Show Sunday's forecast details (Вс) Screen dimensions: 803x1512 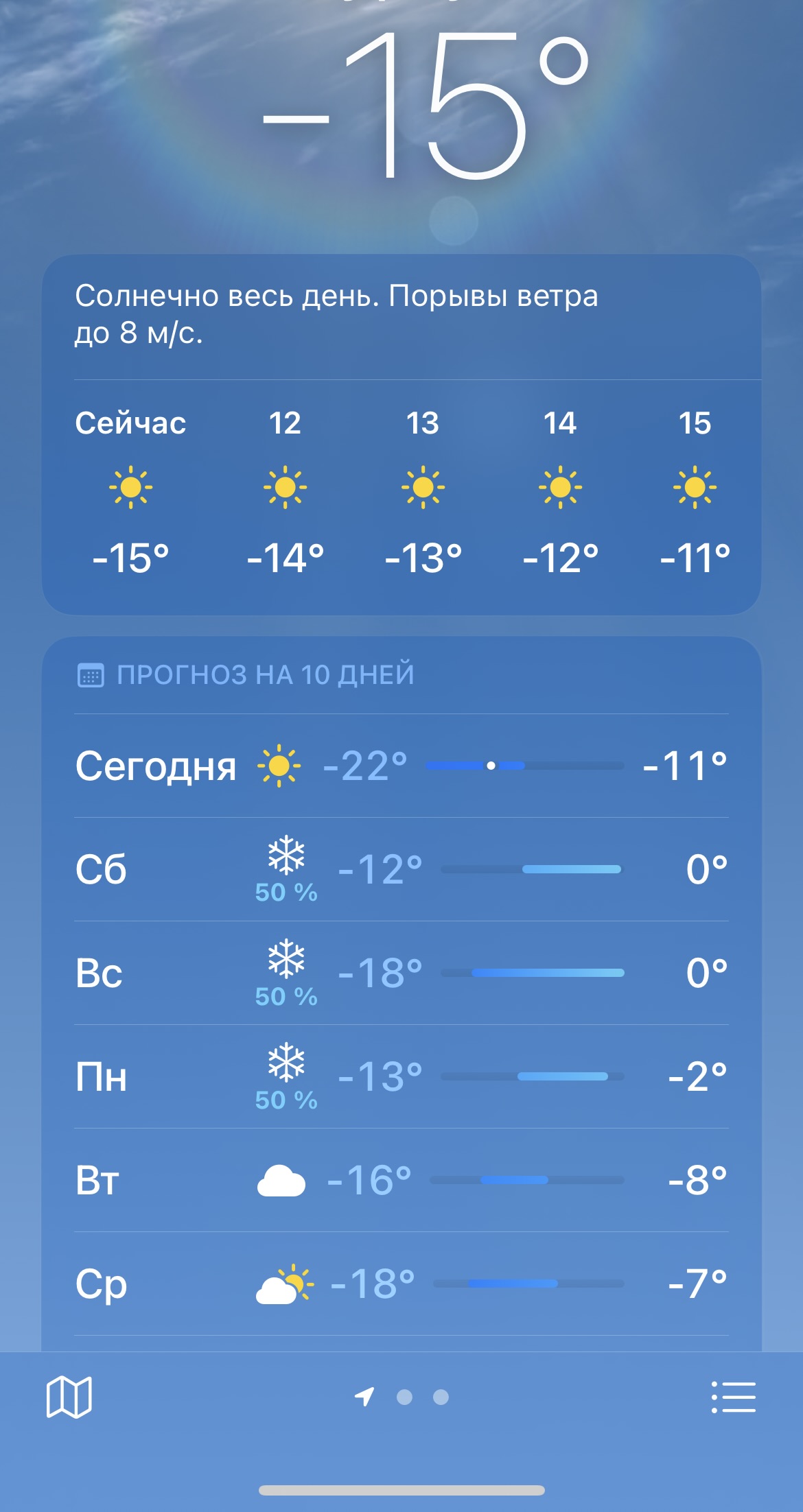click(x=401, y=973)
